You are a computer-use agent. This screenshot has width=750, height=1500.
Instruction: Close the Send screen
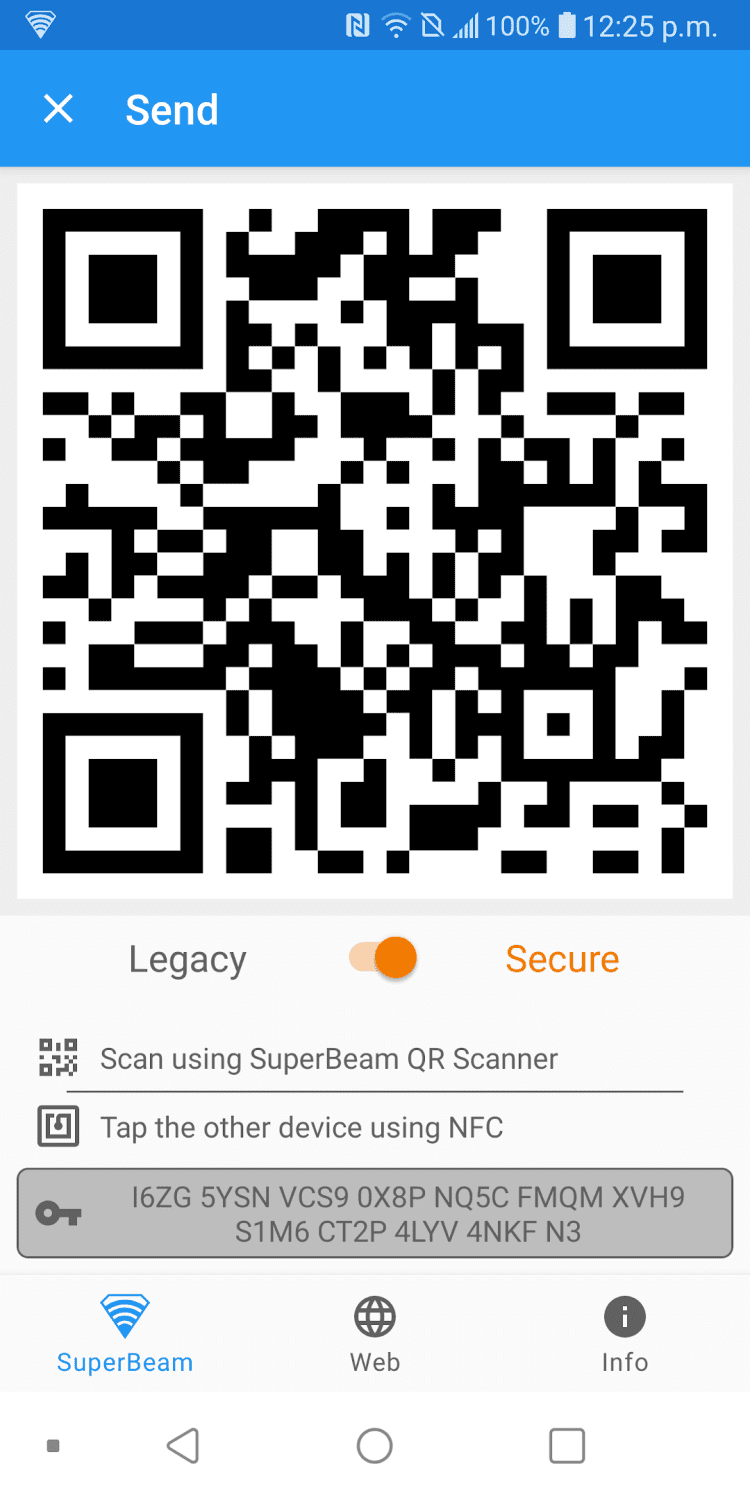pyautogui.click(x=59, y=109)
